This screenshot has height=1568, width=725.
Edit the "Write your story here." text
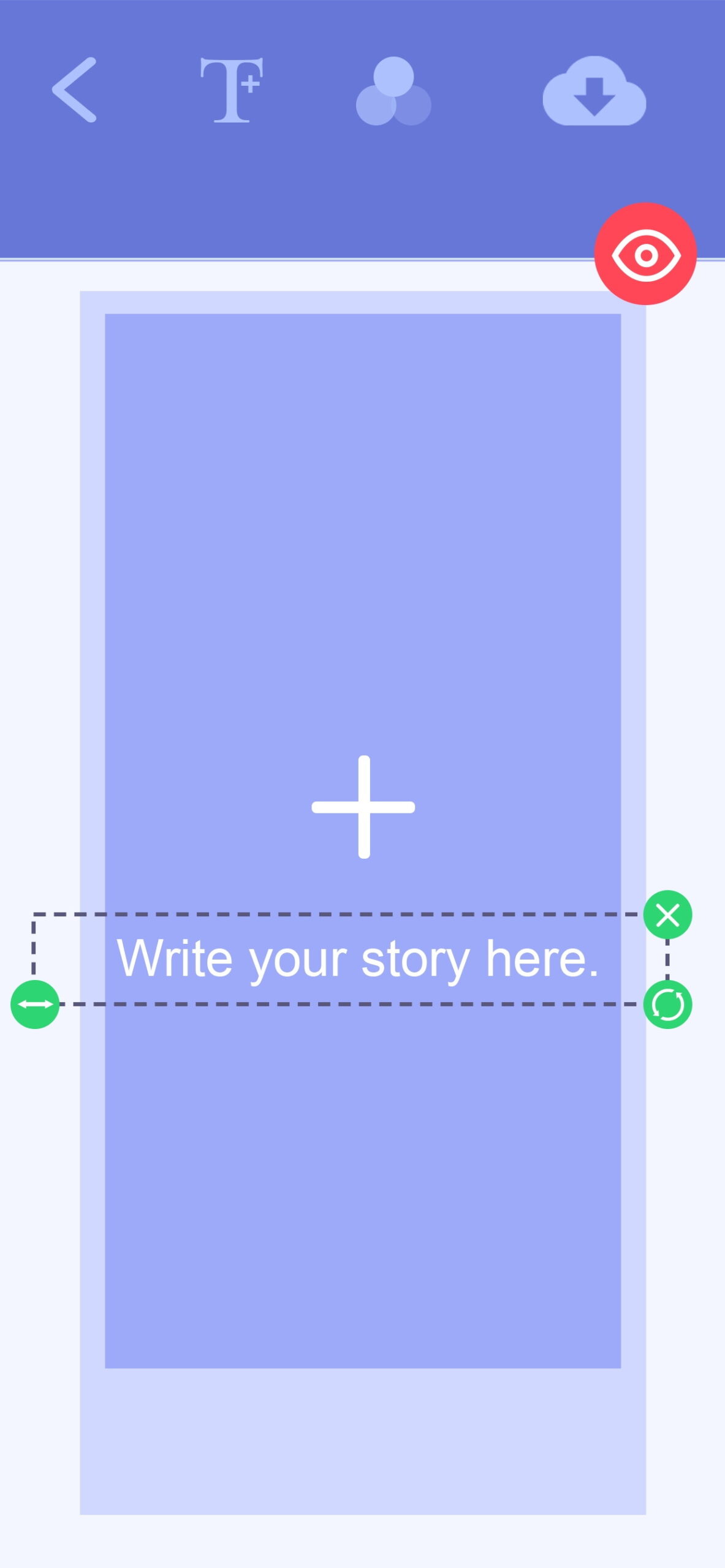click(x=358, y=959)
